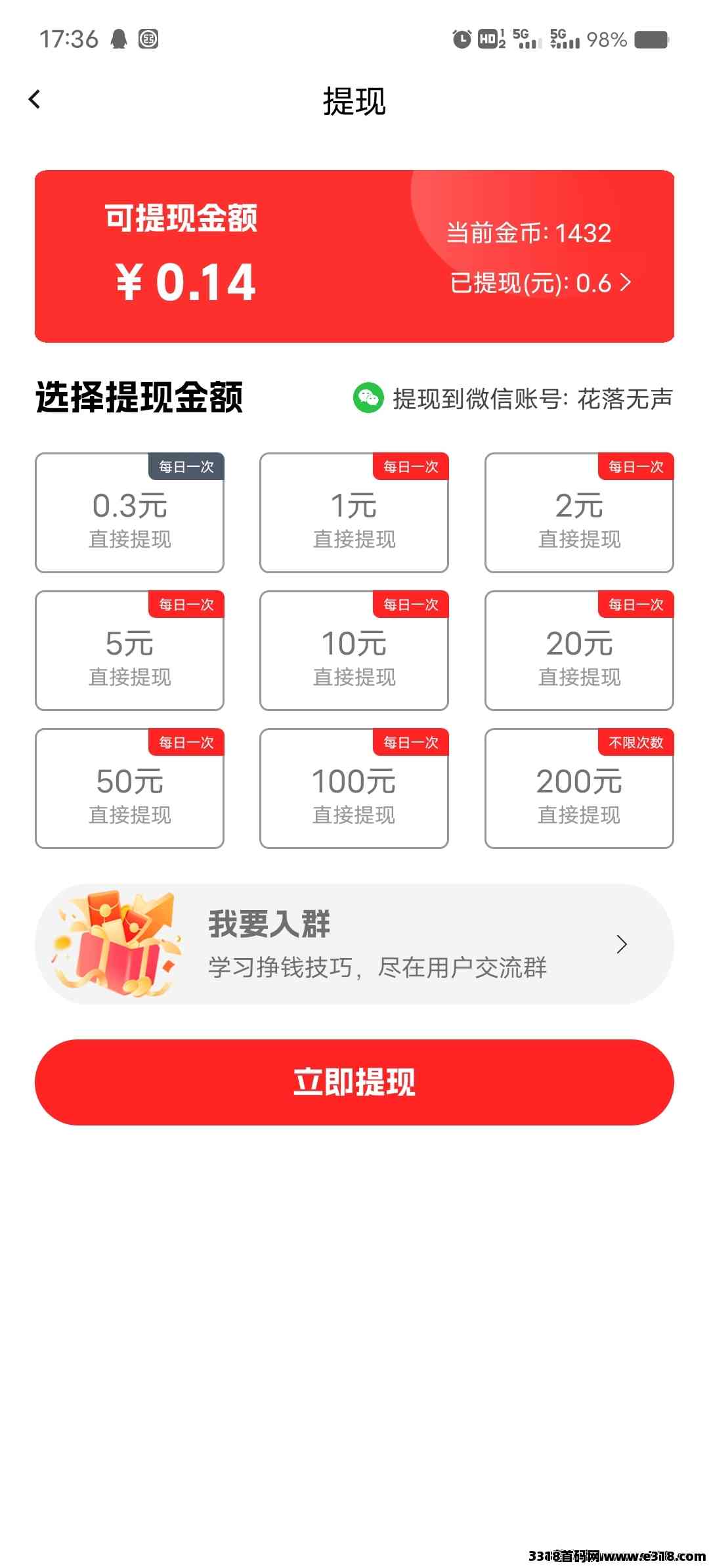Tap the 立即提现 button

tap(354, 1082)
